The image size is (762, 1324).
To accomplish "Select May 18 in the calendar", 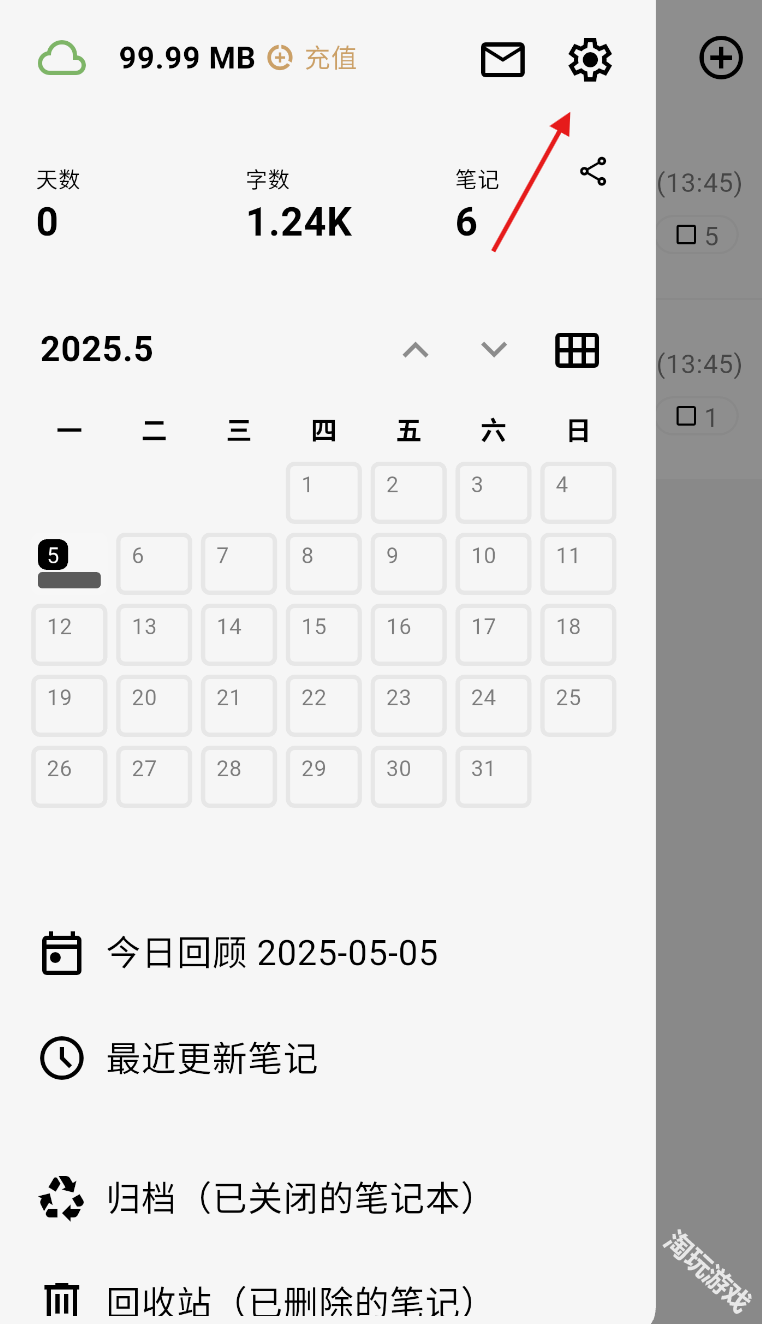I will coord(578,635).
